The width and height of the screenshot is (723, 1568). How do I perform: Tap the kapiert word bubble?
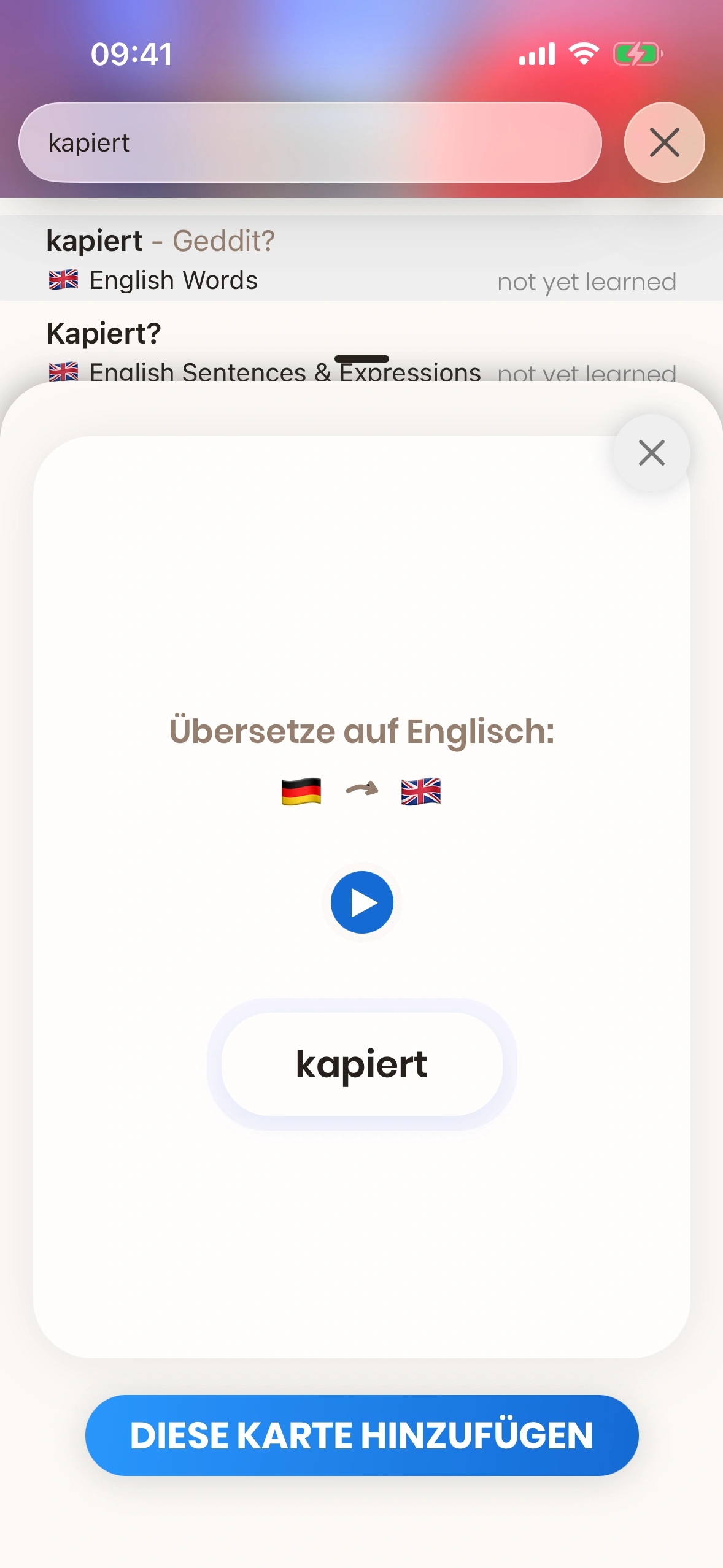[361, 1064]
